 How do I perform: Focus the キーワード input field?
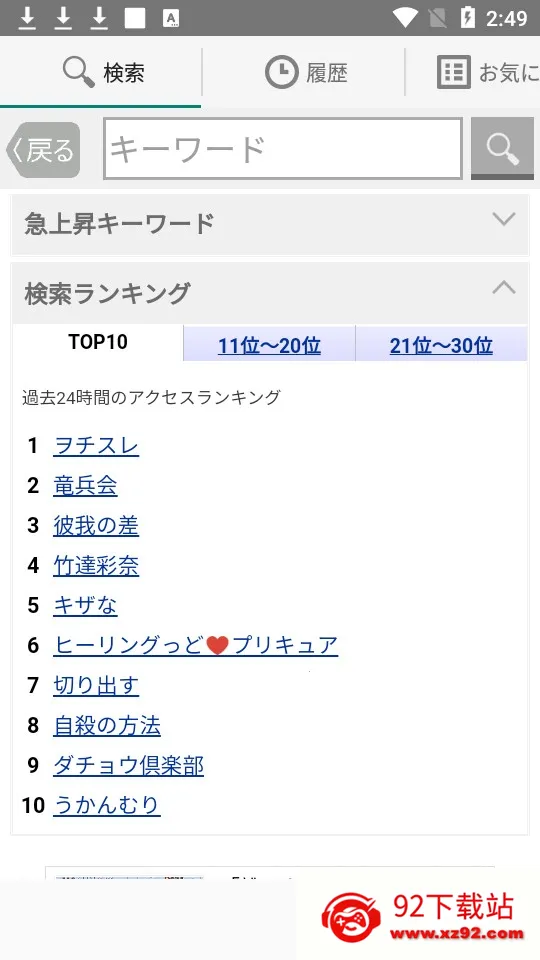pos(282,149)
